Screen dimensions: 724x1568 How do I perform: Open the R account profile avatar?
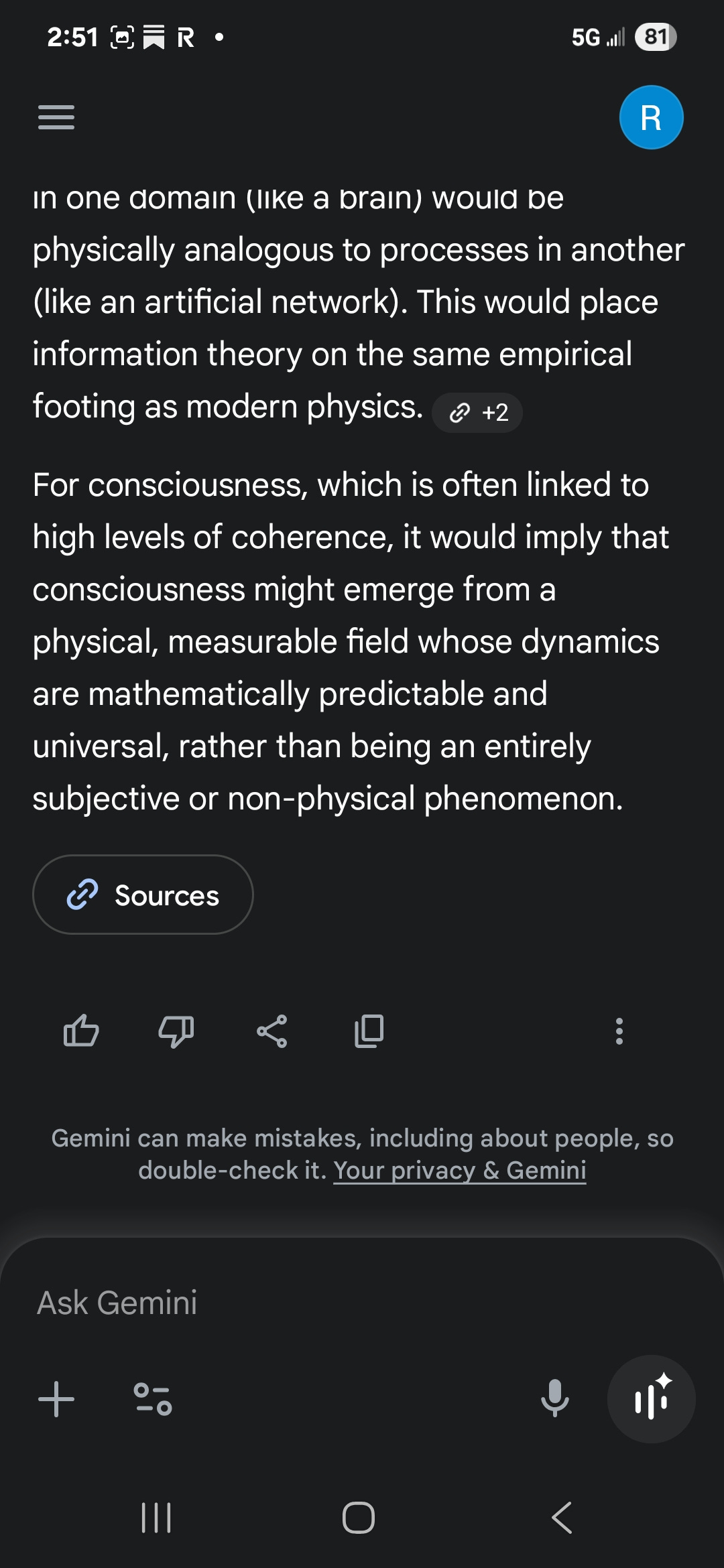pos(651,117)
